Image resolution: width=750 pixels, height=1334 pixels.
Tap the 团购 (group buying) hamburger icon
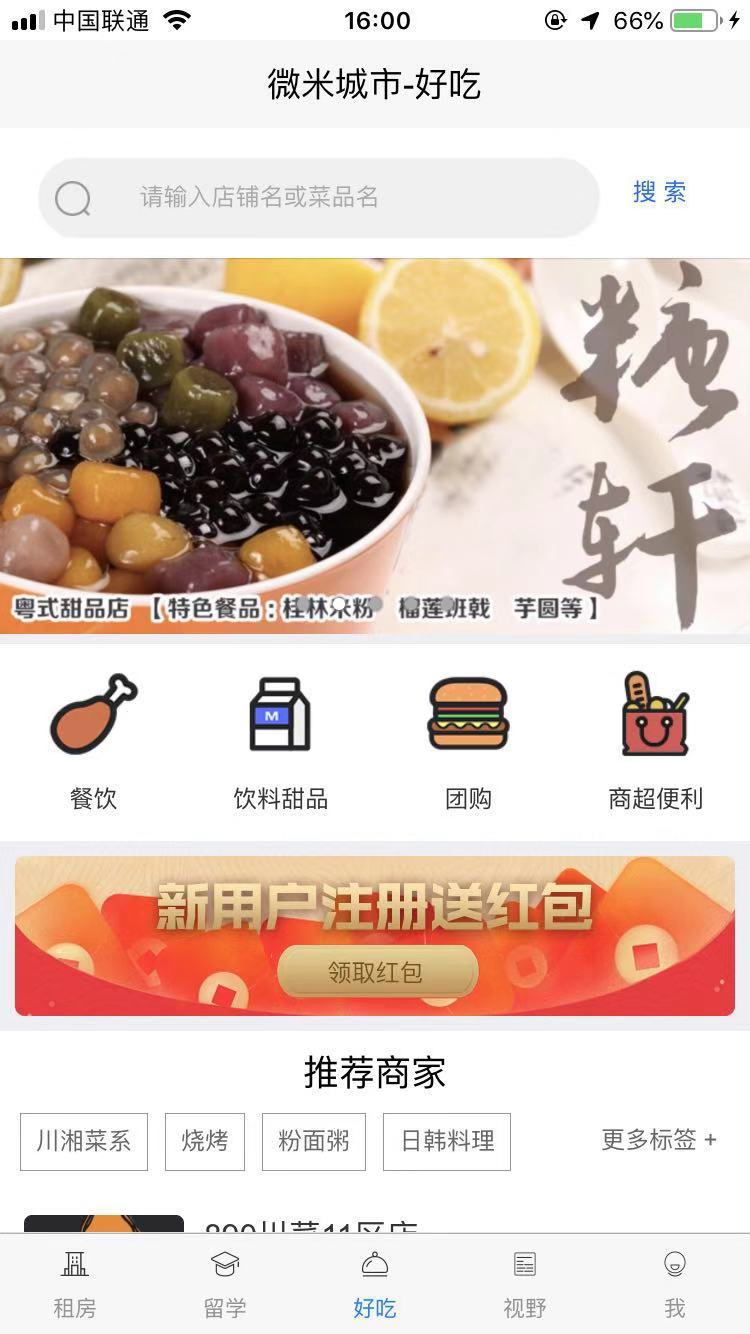pos(469,712)
